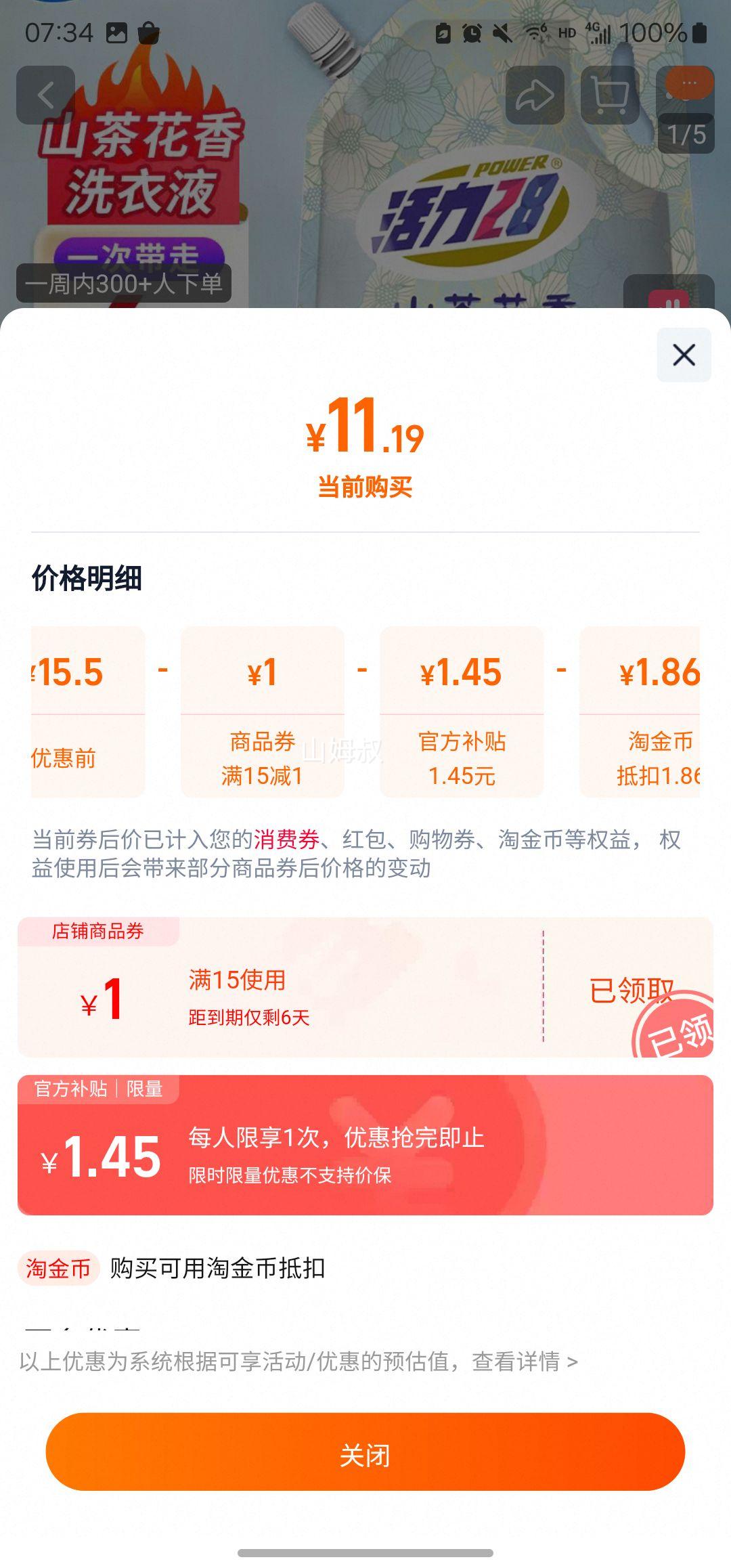The height and width of the screenshot is (1568, 731).
Task: Tap the orange 关闭 button
Action: tap(365, 1454)
